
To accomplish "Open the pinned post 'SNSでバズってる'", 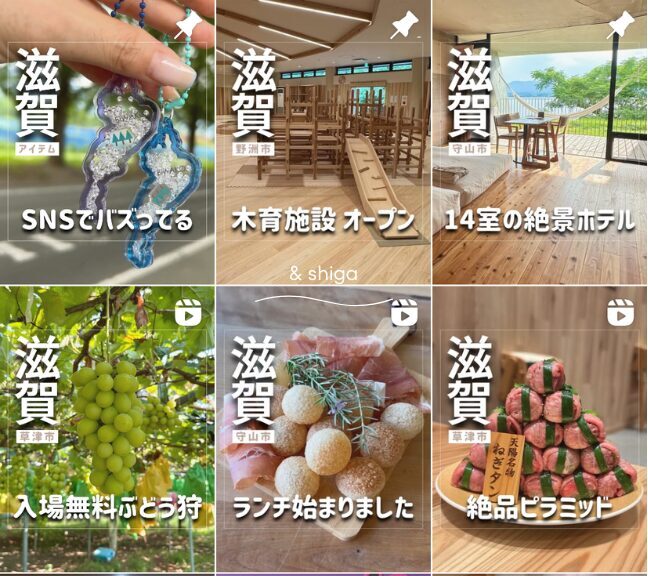I will pyautogui.click(x=107, y=142).
